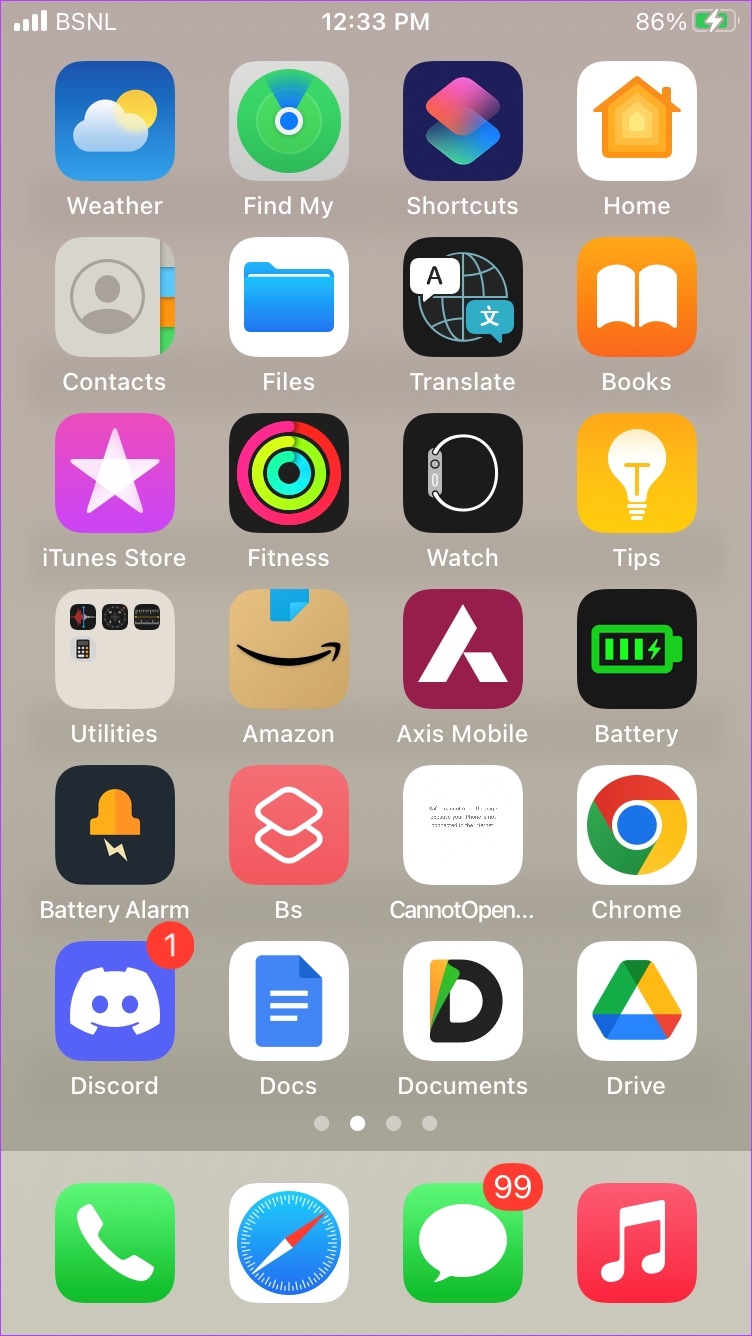Viewport: 752px width, 1336px height.
Task: Launch the Translate app
Action: [463, 297]
